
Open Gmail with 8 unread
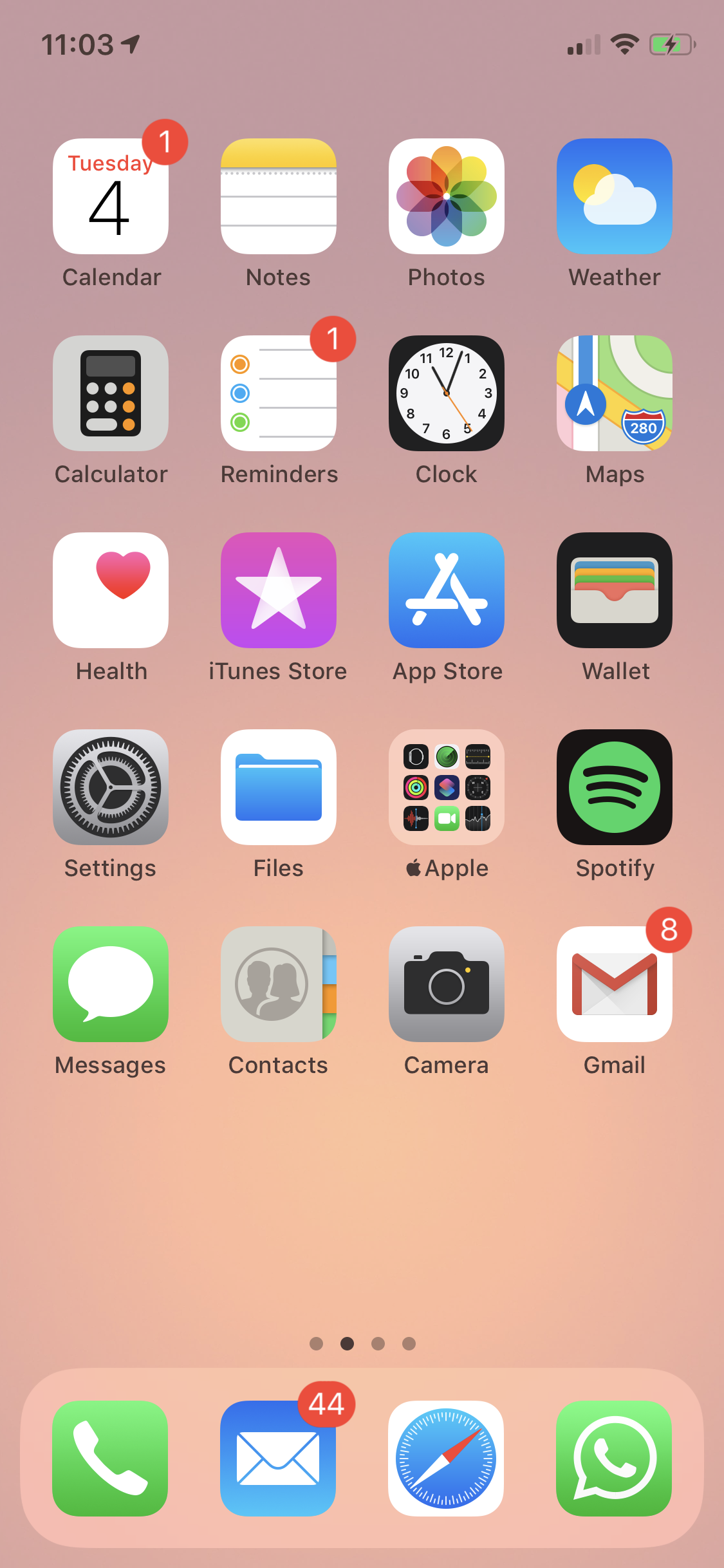pos(615,984)
